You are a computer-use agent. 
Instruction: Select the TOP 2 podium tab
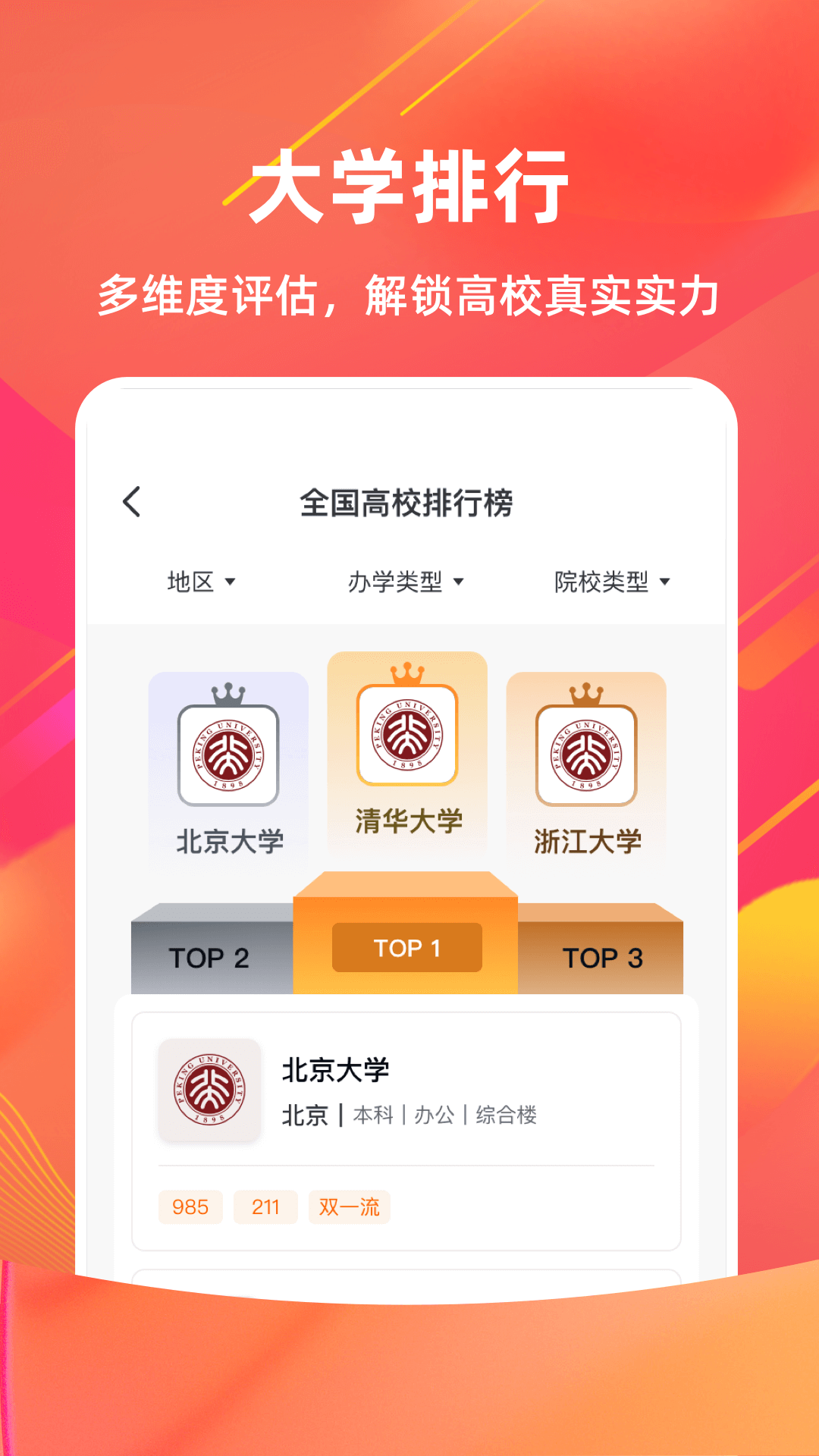(x=210, y=959)
